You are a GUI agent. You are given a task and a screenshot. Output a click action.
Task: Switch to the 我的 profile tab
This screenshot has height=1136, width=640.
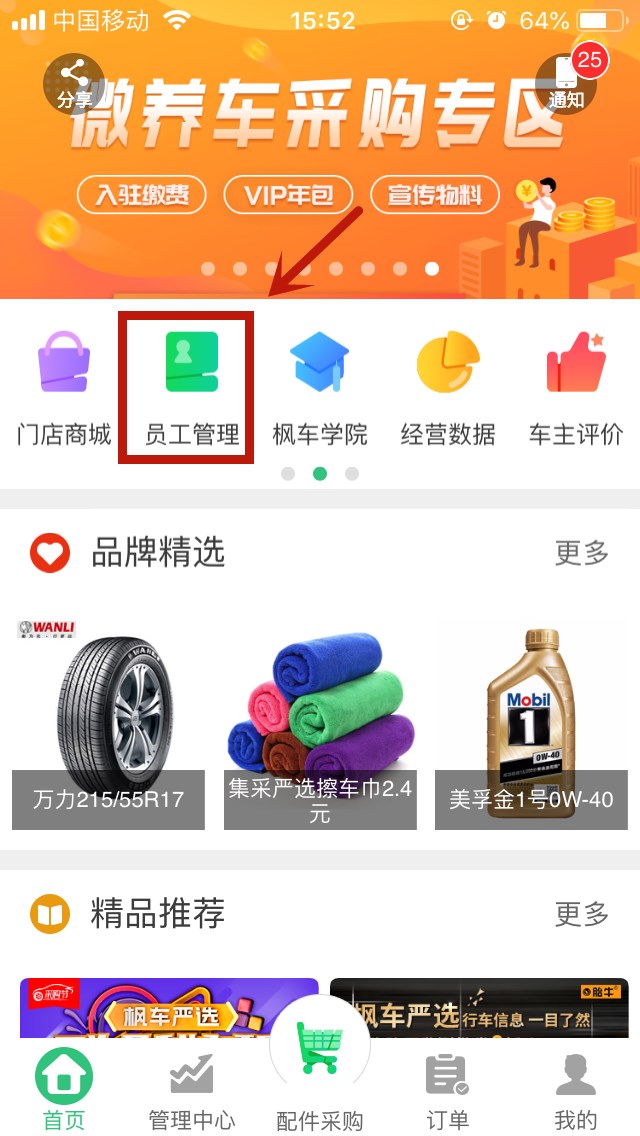tap(575, 1091)
